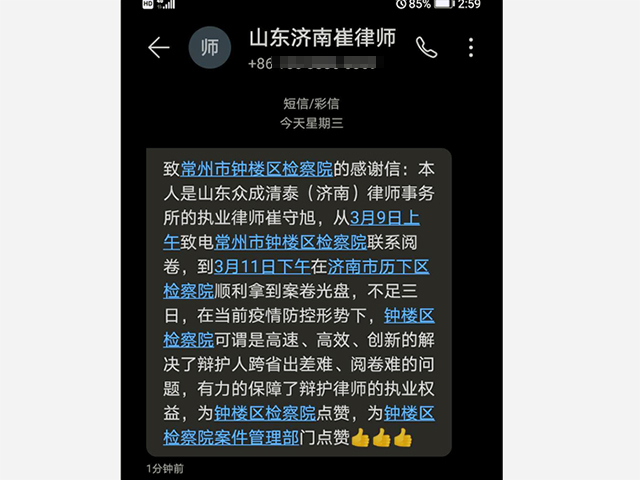Screen dimensions: 640x480
Task: Open the contact avatar labeled 师
Action: (x=209, y=48)
